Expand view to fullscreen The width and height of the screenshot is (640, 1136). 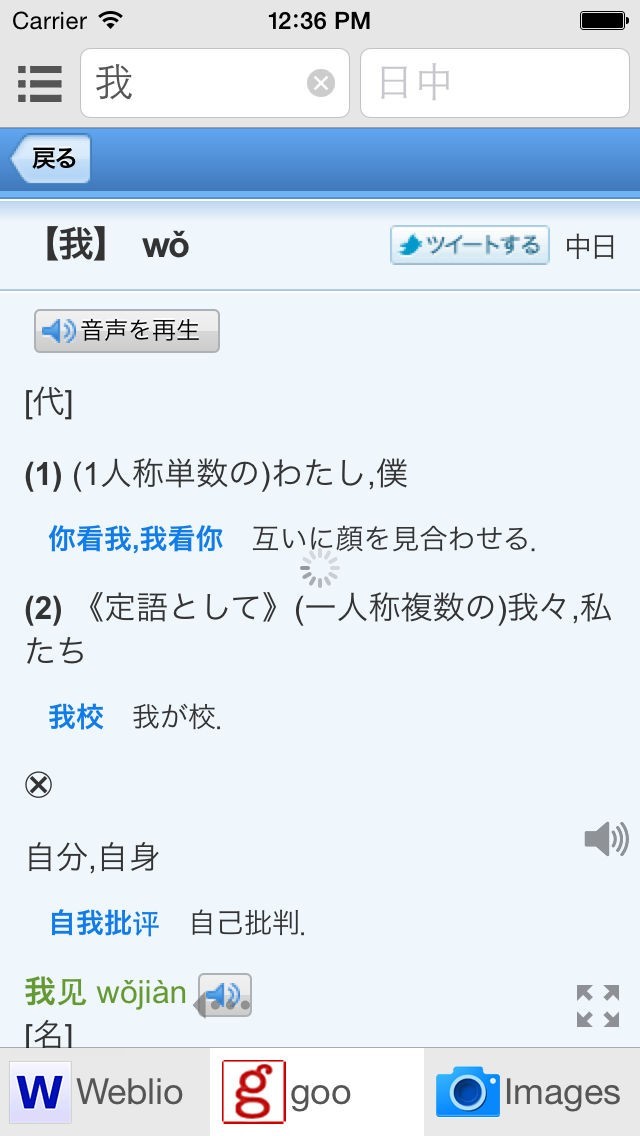(598, 1005)
